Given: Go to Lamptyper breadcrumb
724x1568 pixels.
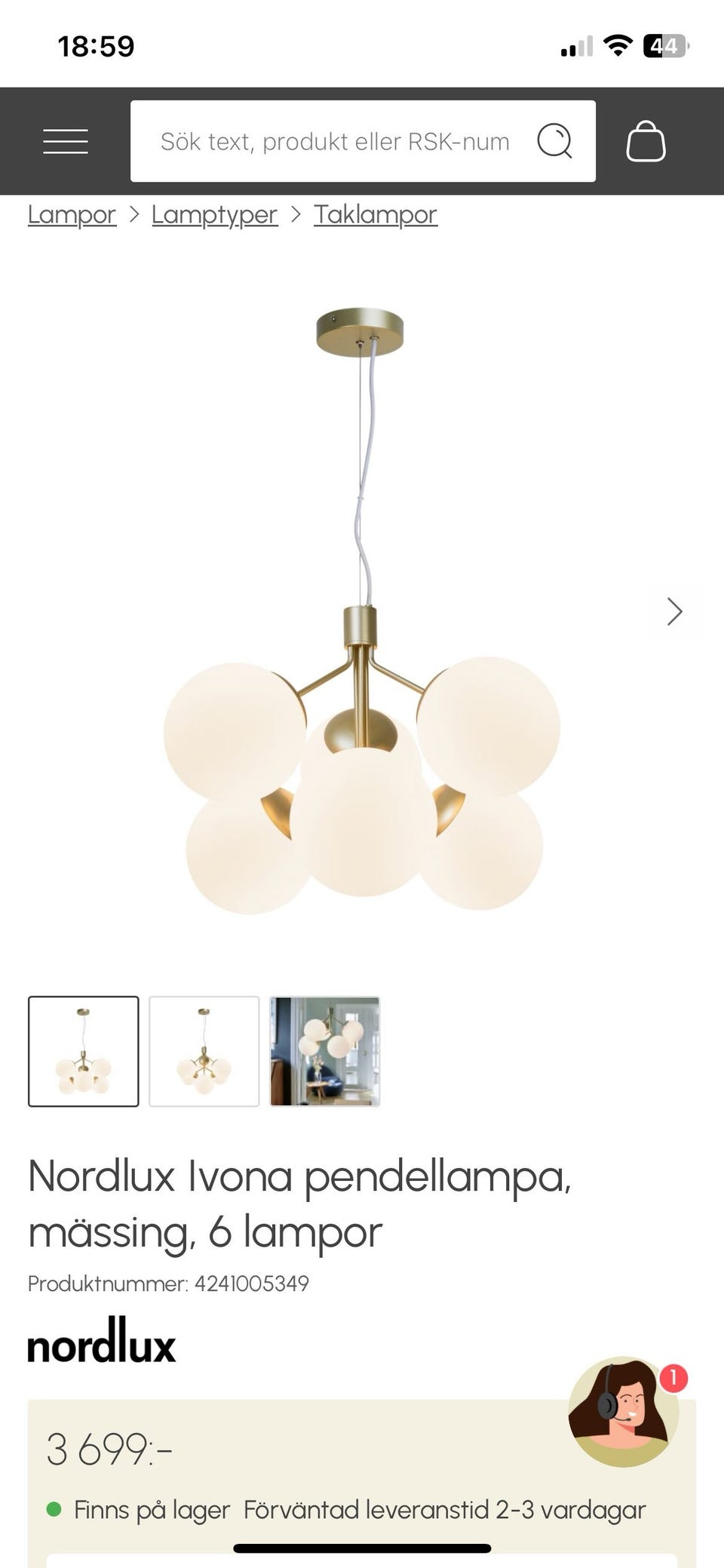Looking at the screenshot, I should [214, 214].
